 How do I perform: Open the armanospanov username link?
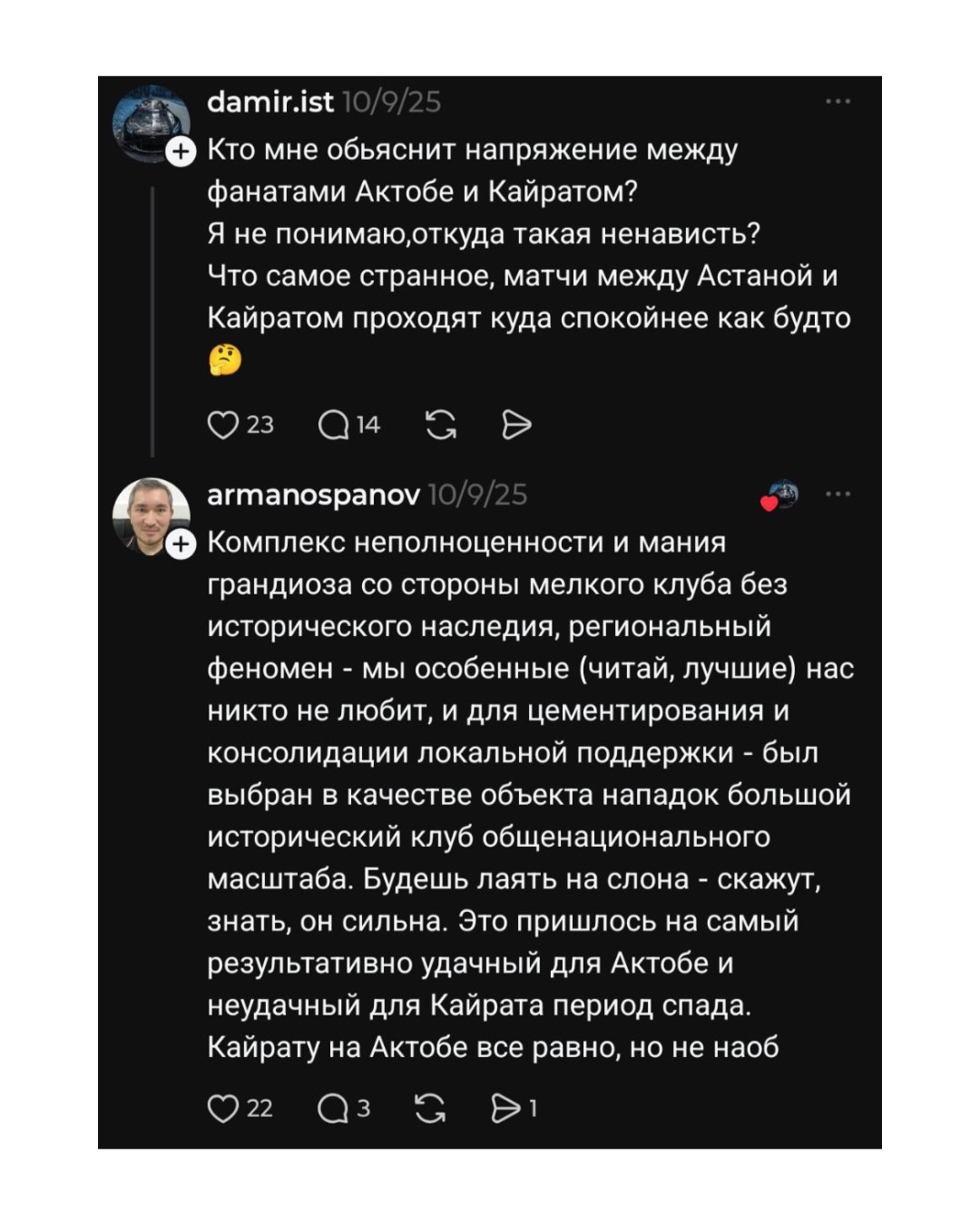(313, 495)
